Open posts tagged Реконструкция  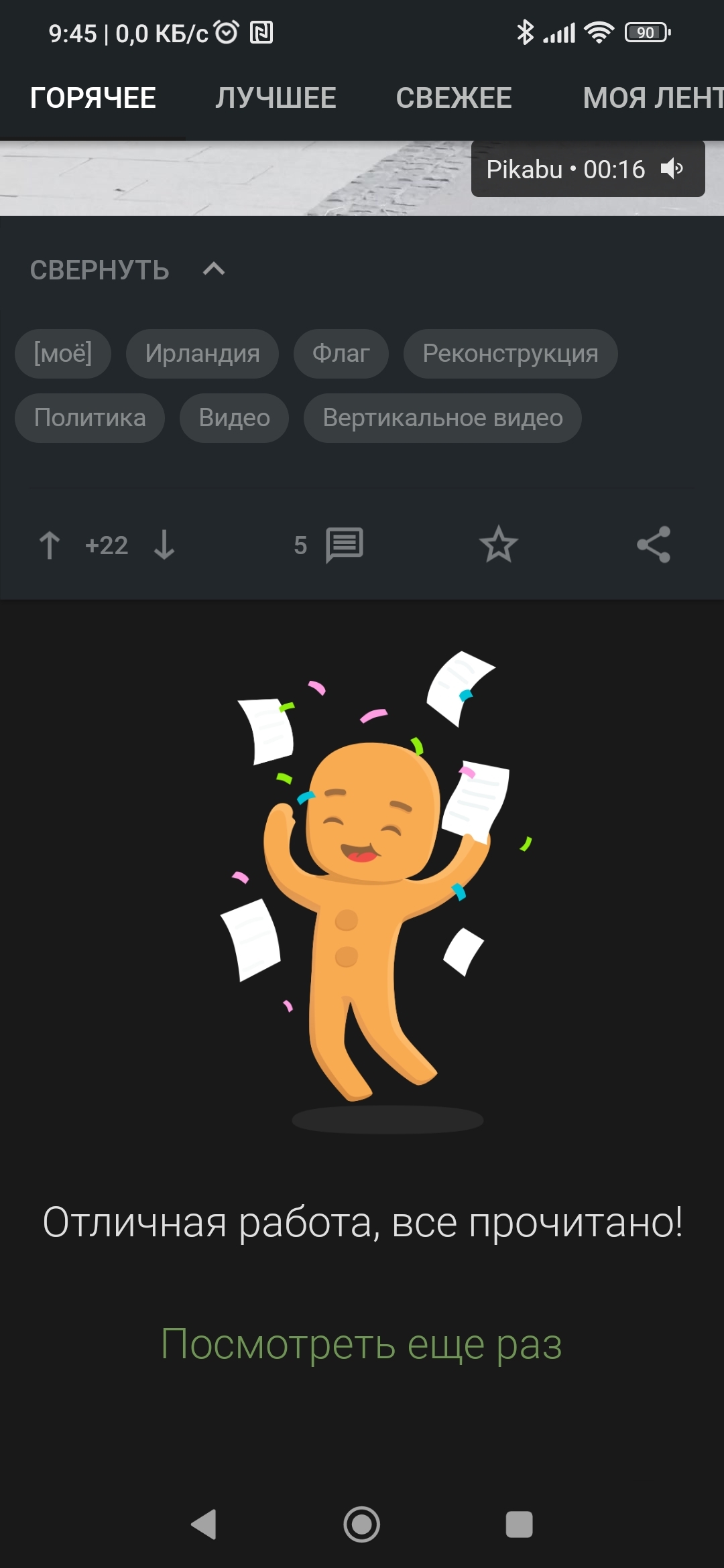510,353
